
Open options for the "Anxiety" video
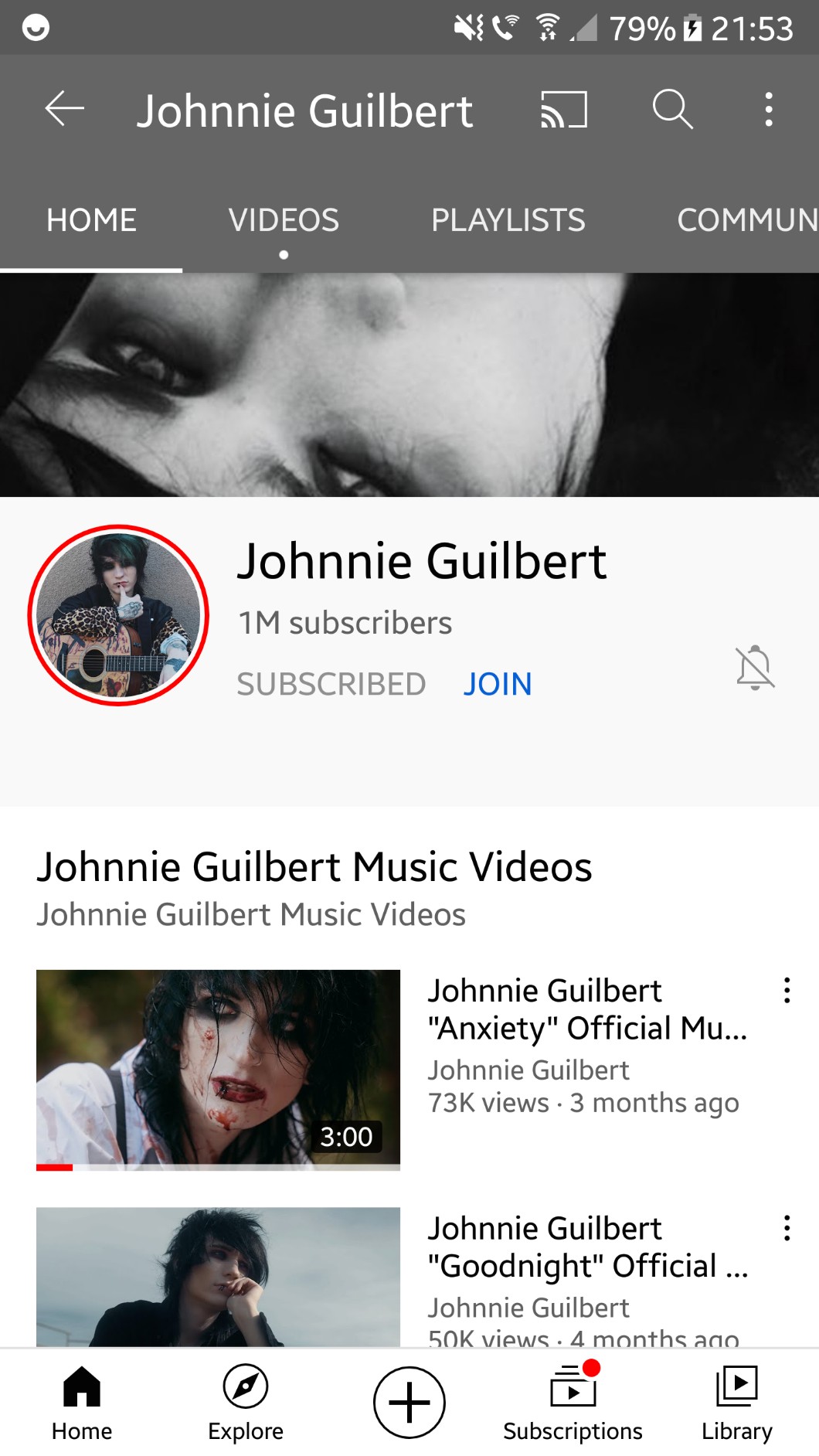[787, 991]
